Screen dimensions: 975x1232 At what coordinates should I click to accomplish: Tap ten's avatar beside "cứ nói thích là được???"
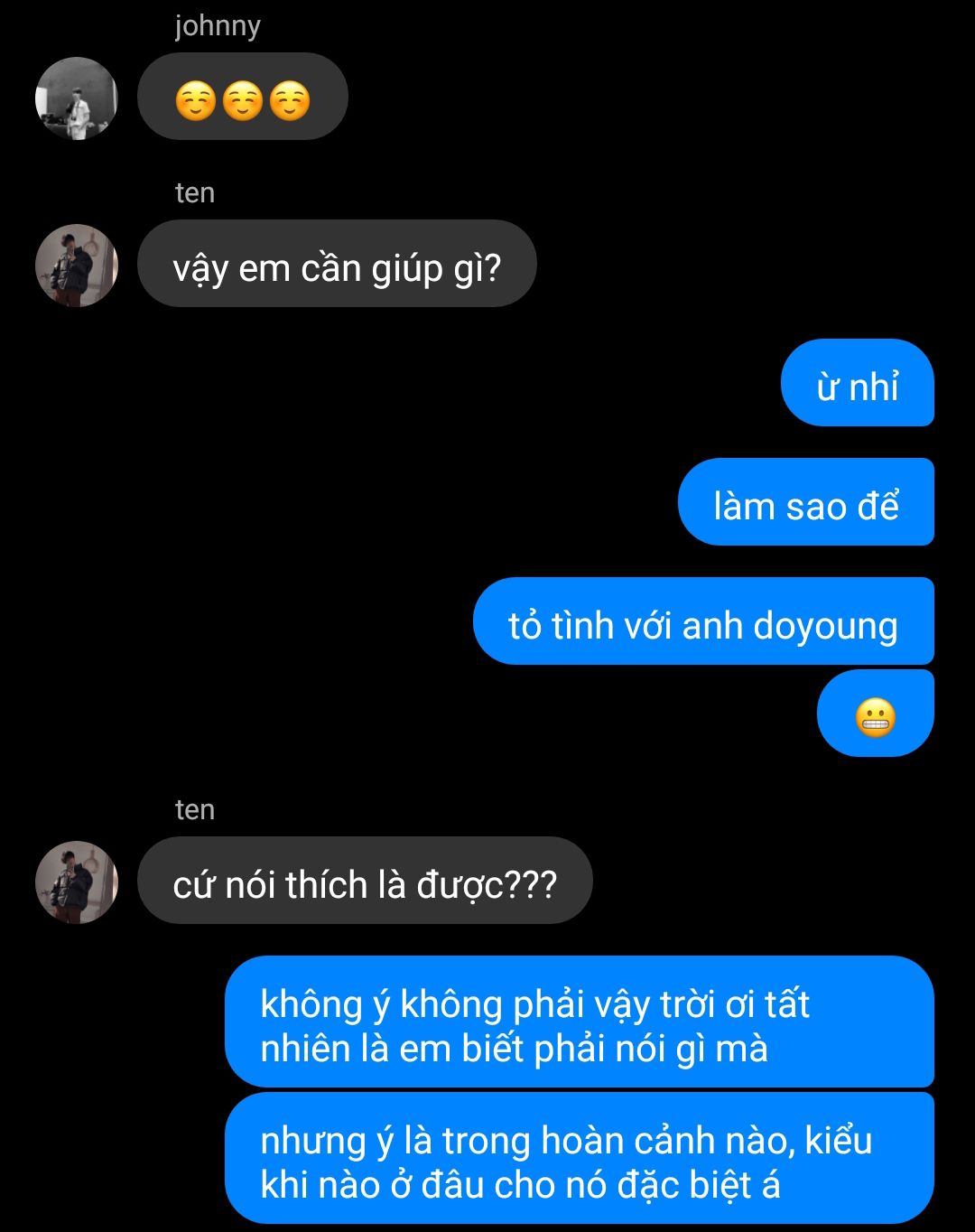click(77, 882)
